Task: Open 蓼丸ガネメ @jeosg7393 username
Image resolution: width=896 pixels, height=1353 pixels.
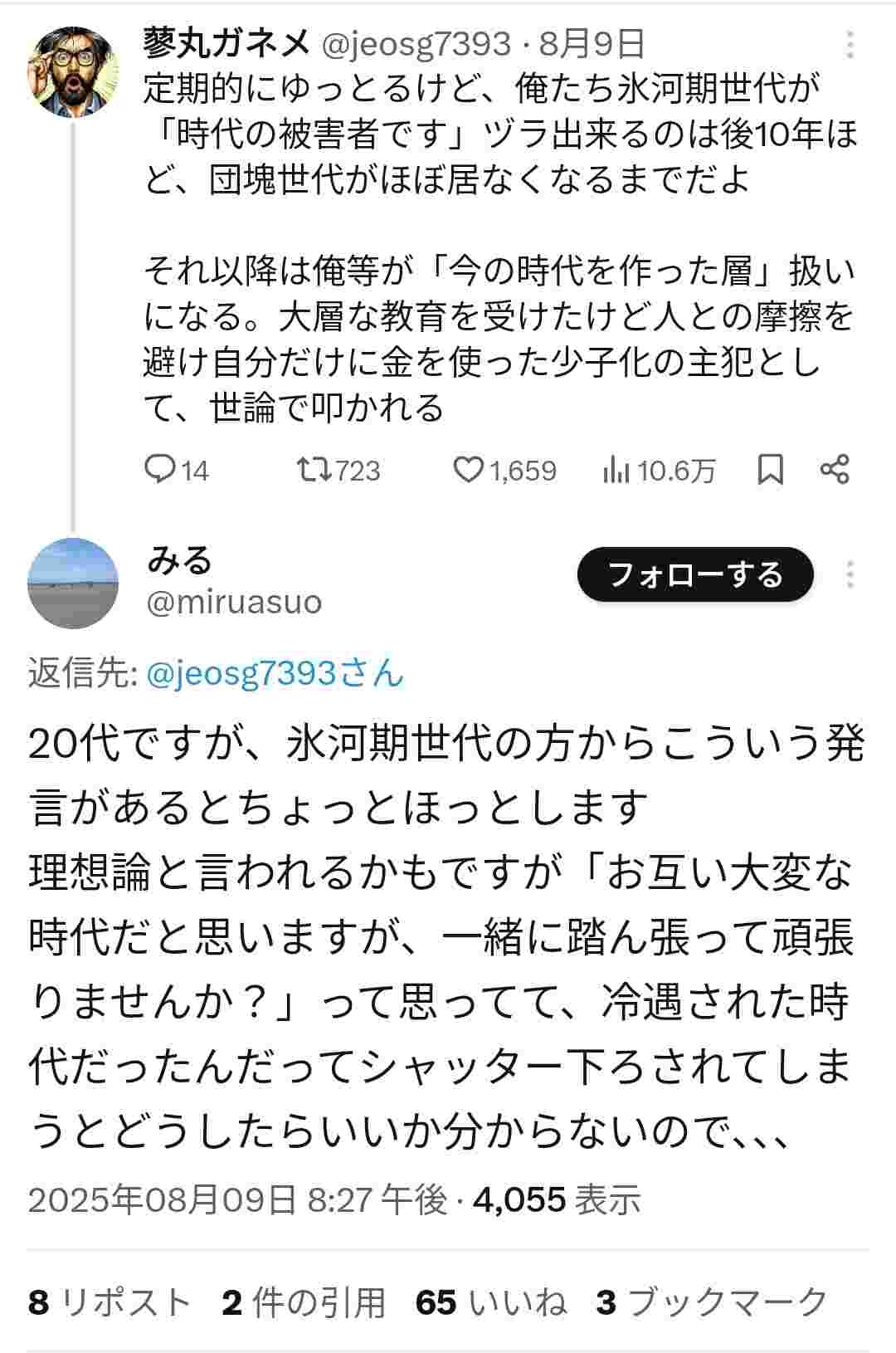Action: 326,43
